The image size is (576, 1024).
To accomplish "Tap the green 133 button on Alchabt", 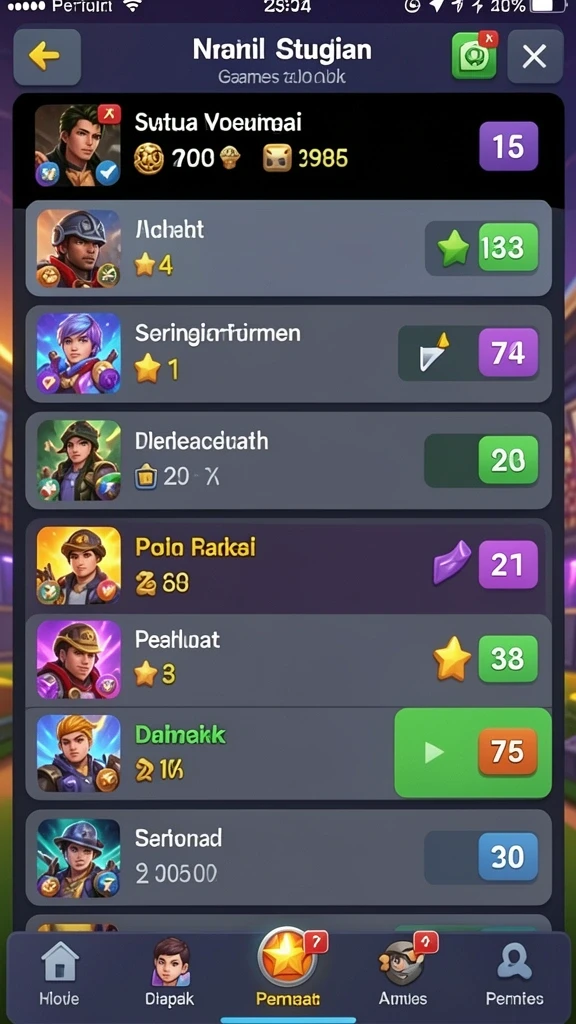I will click(x=508, y=248).
